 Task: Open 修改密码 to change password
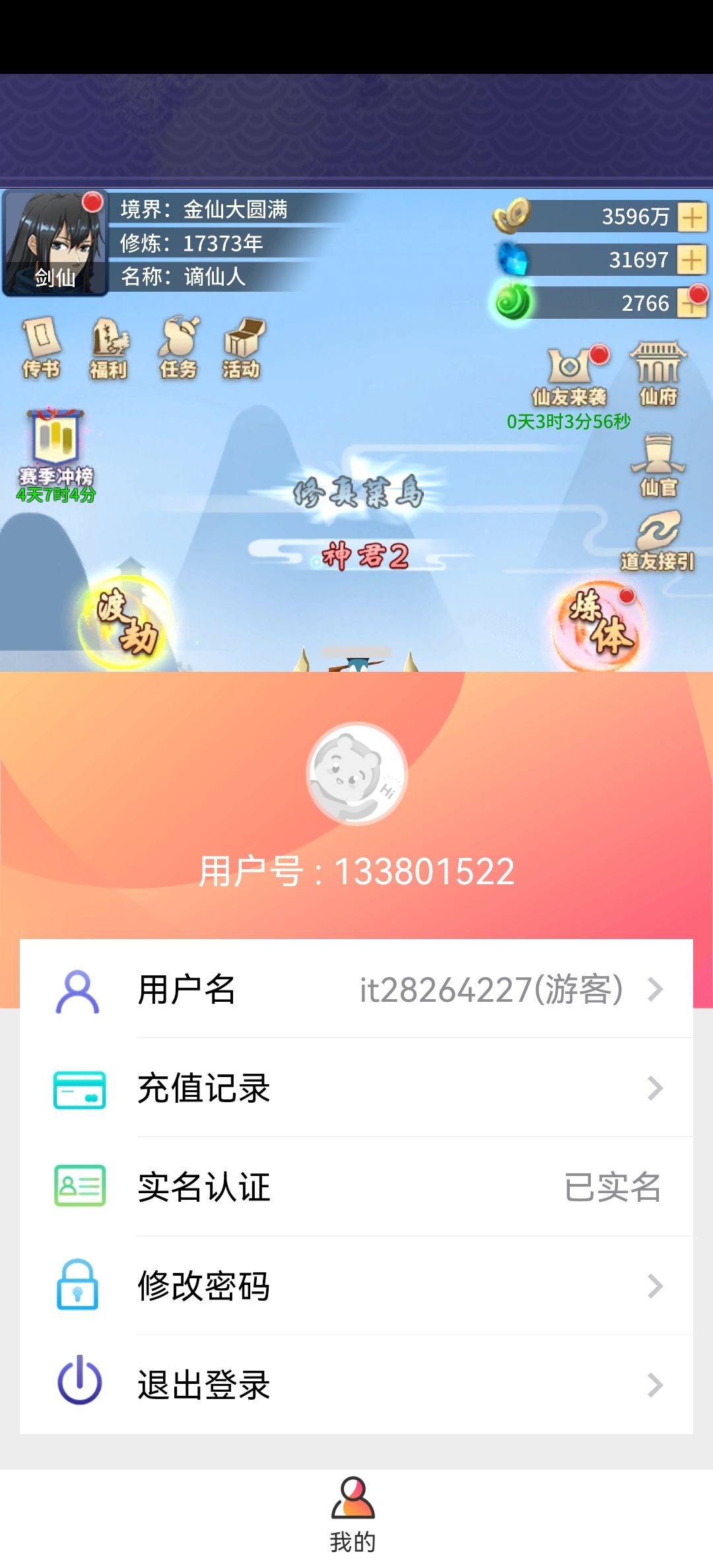pyautogui.click(x=356, y=1286)
